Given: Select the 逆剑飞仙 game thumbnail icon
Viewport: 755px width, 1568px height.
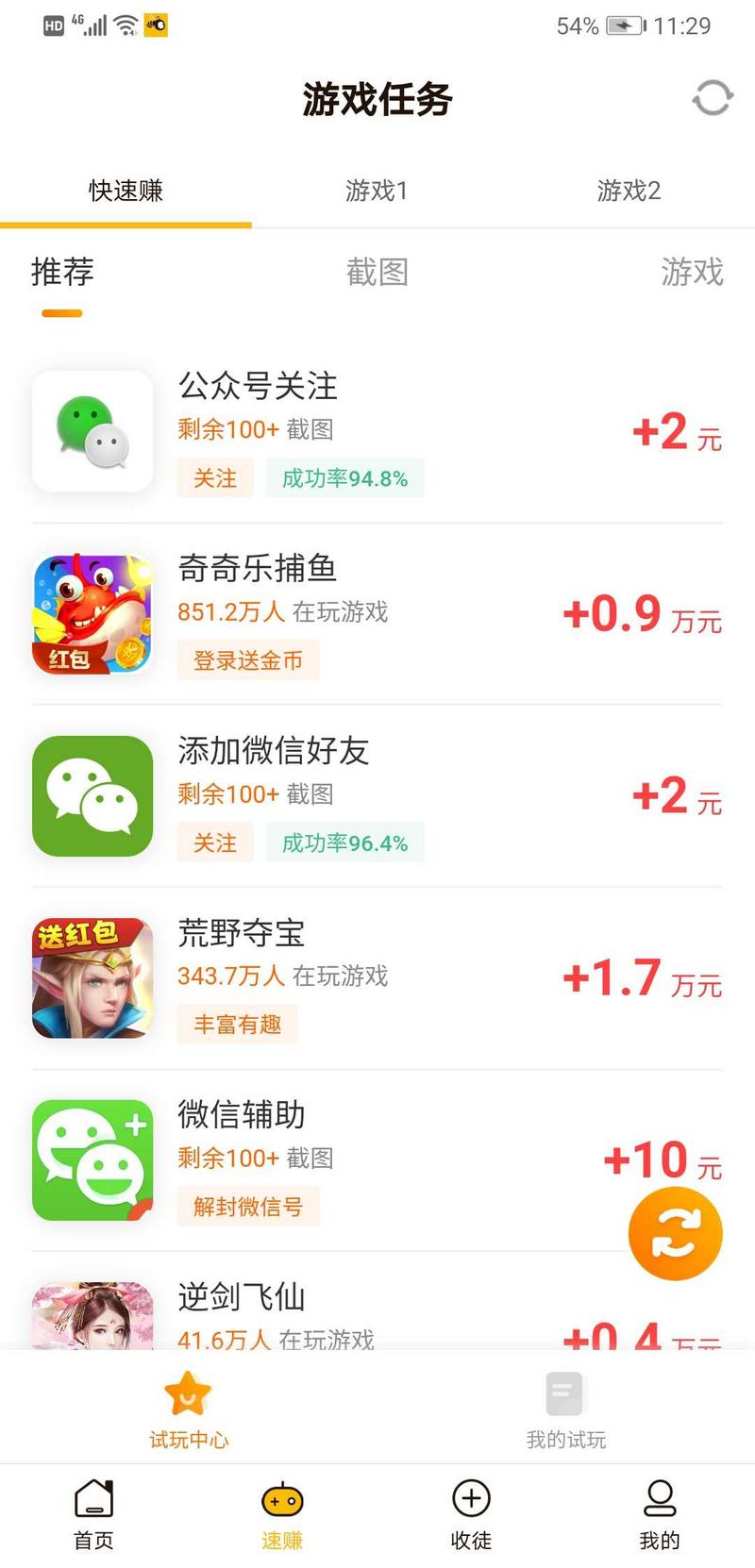Looking at the screenshot, I should (x=92, y=1321).
